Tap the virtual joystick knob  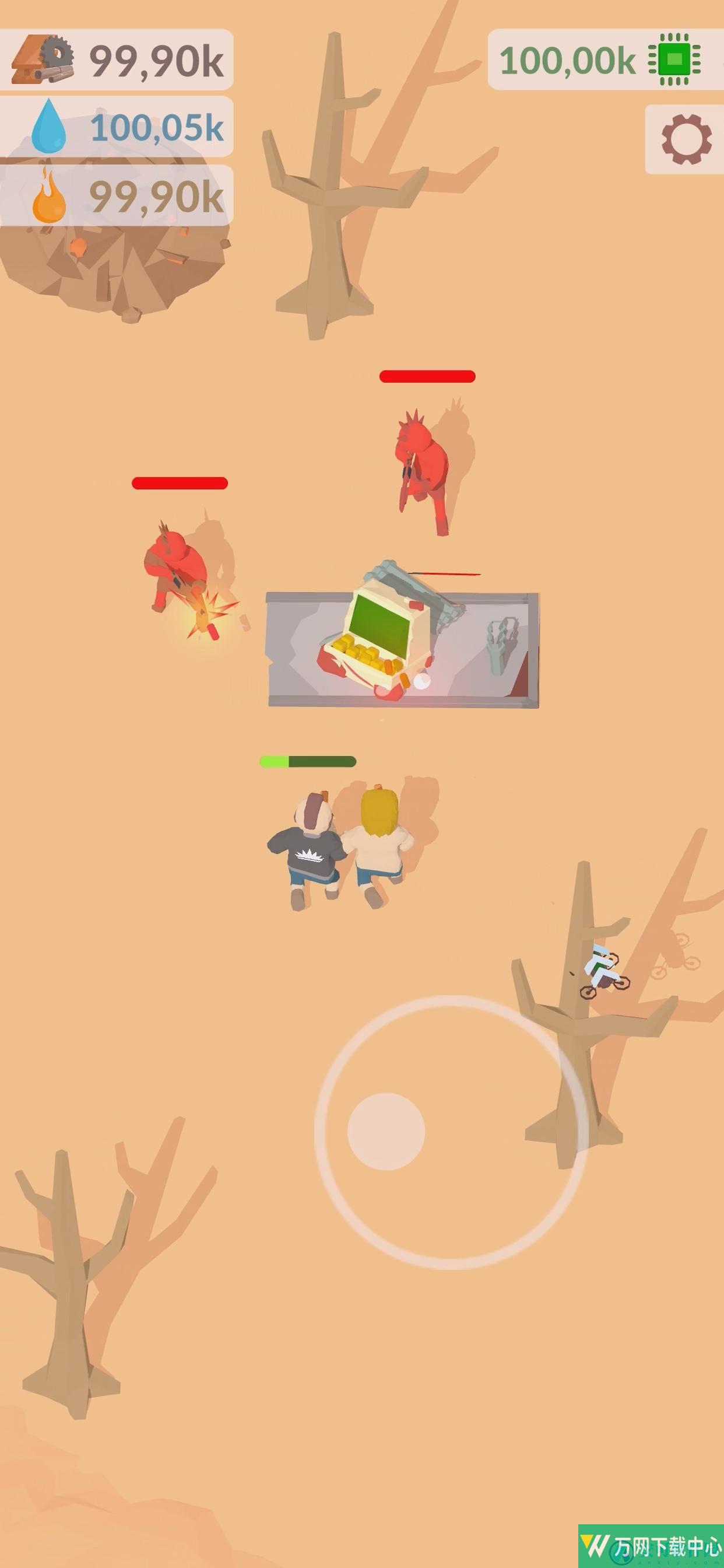click(x=386, y=1131)
